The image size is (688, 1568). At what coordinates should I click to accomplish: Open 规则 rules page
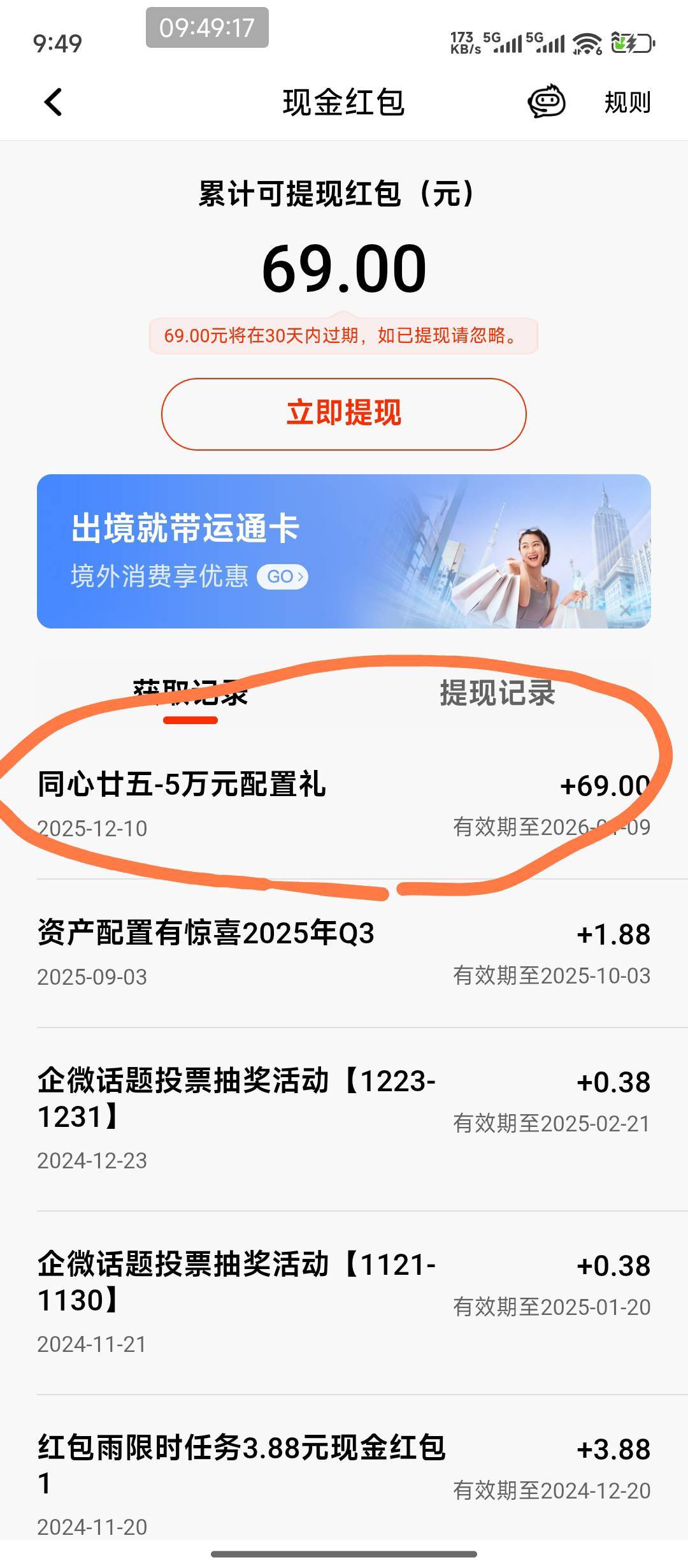(627, 102)
